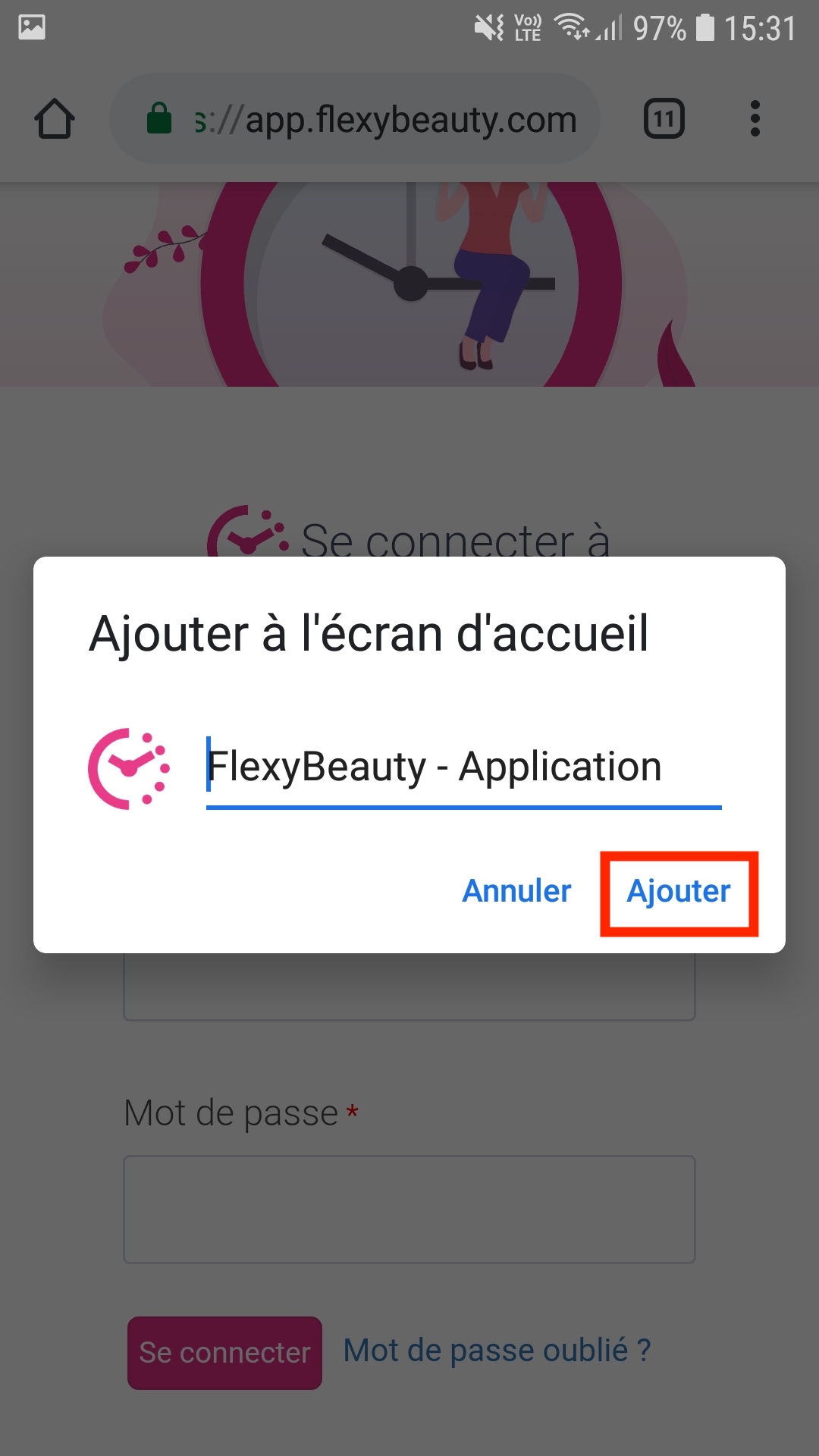Open the tab switcher showing 11 tabs
The height and width of the screenshot is (1456, 819).
click(x=664, y=119)
